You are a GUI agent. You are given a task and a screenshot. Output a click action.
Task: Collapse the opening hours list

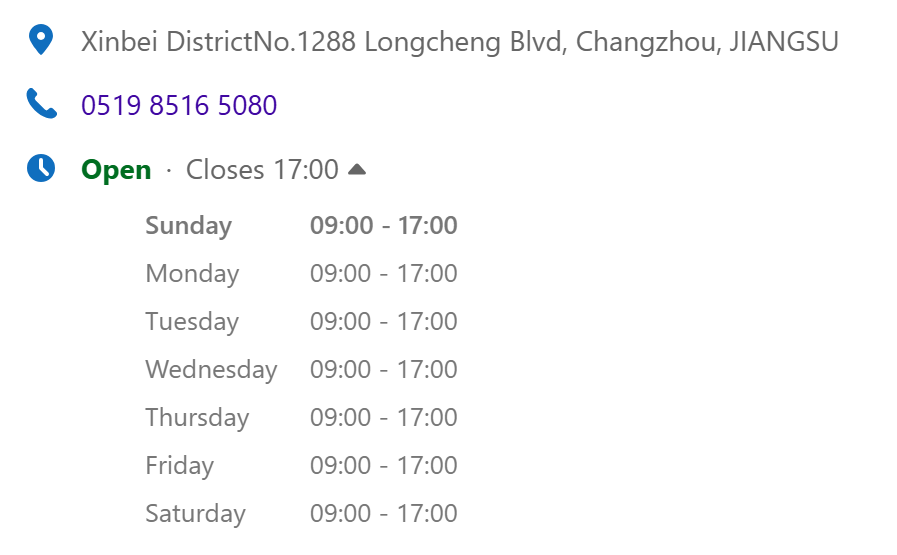tap(357, 170)
